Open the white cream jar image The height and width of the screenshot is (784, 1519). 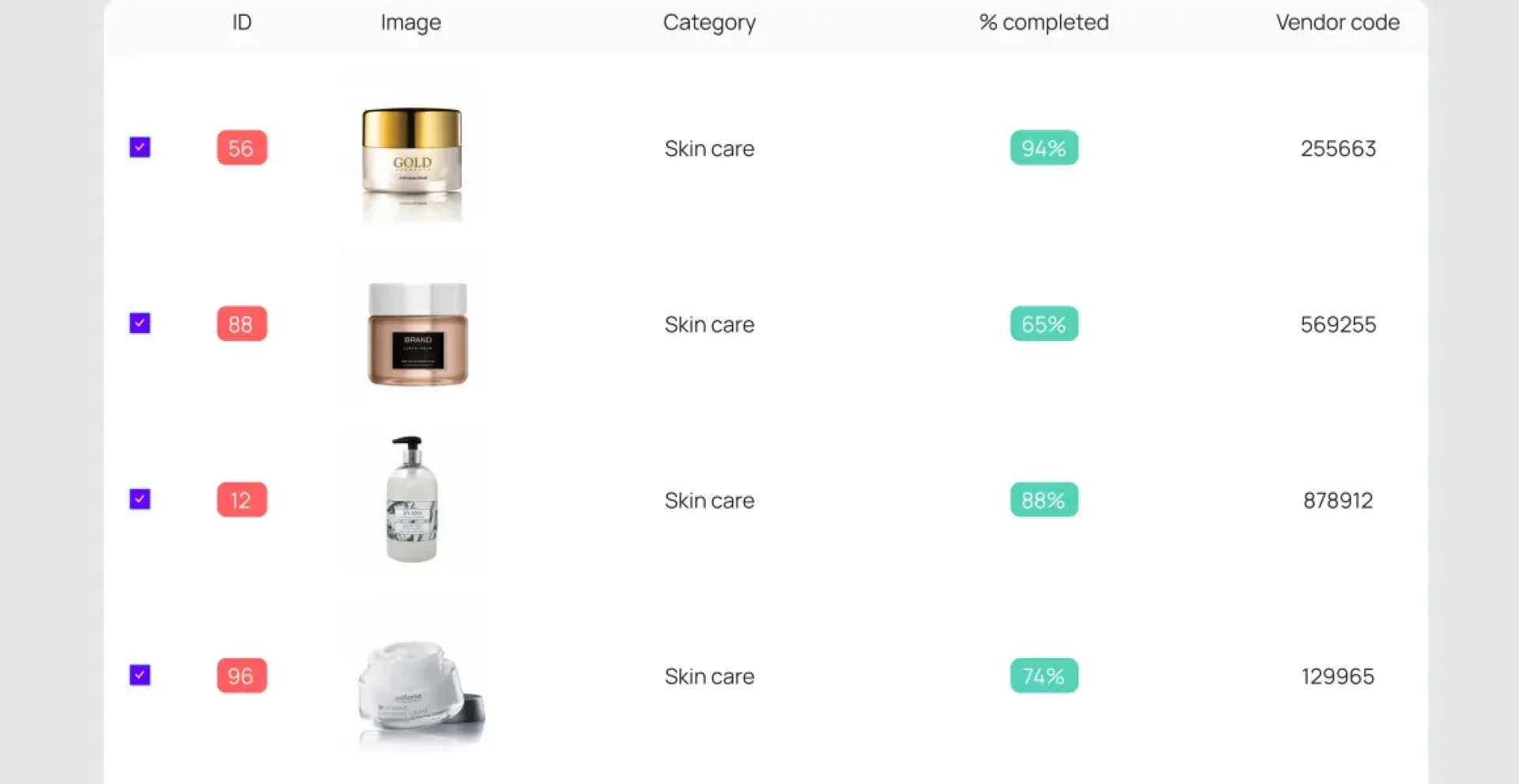(419, 689)
